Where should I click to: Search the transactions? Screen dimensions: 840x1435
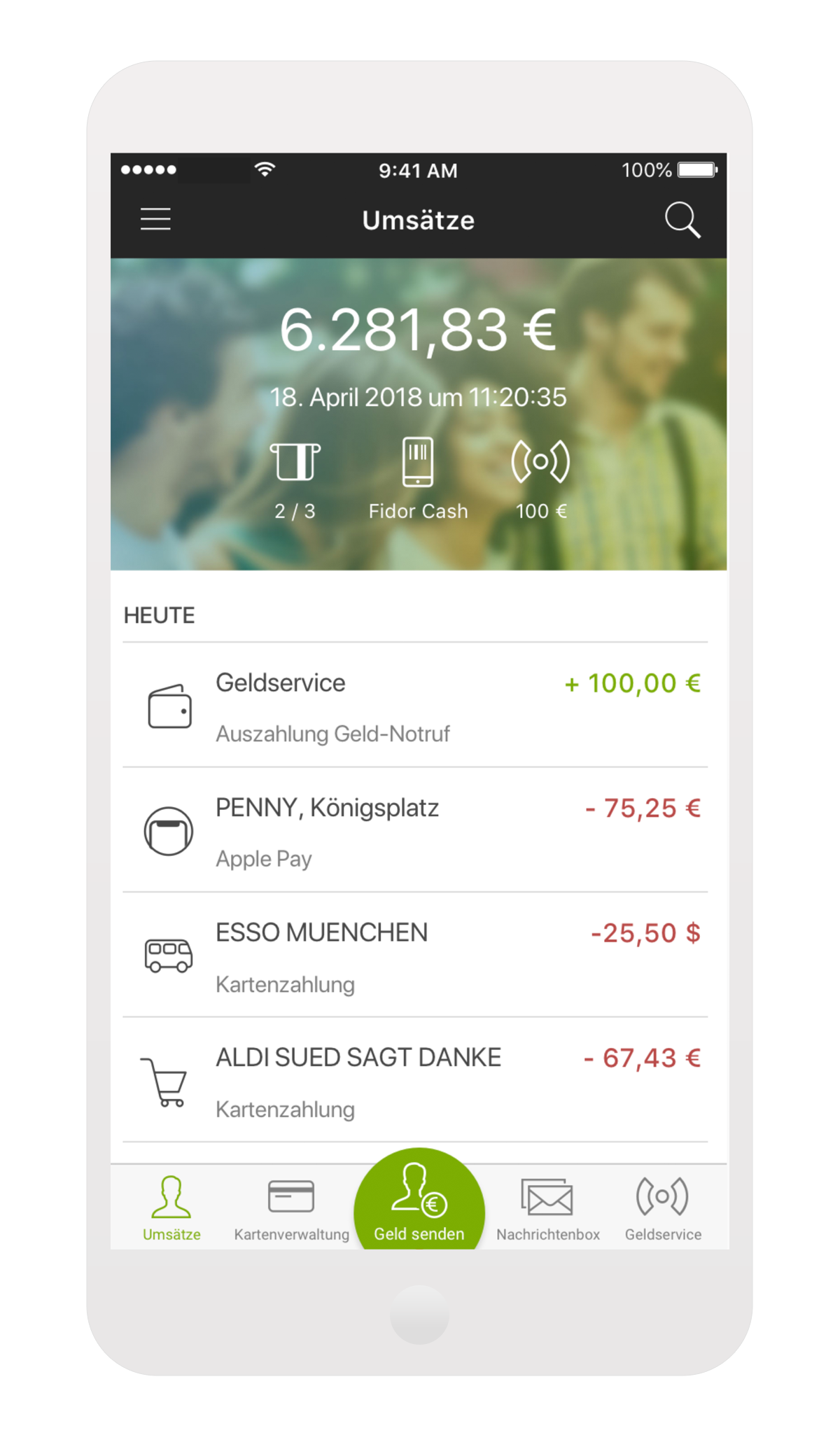(x=682, y=220)
